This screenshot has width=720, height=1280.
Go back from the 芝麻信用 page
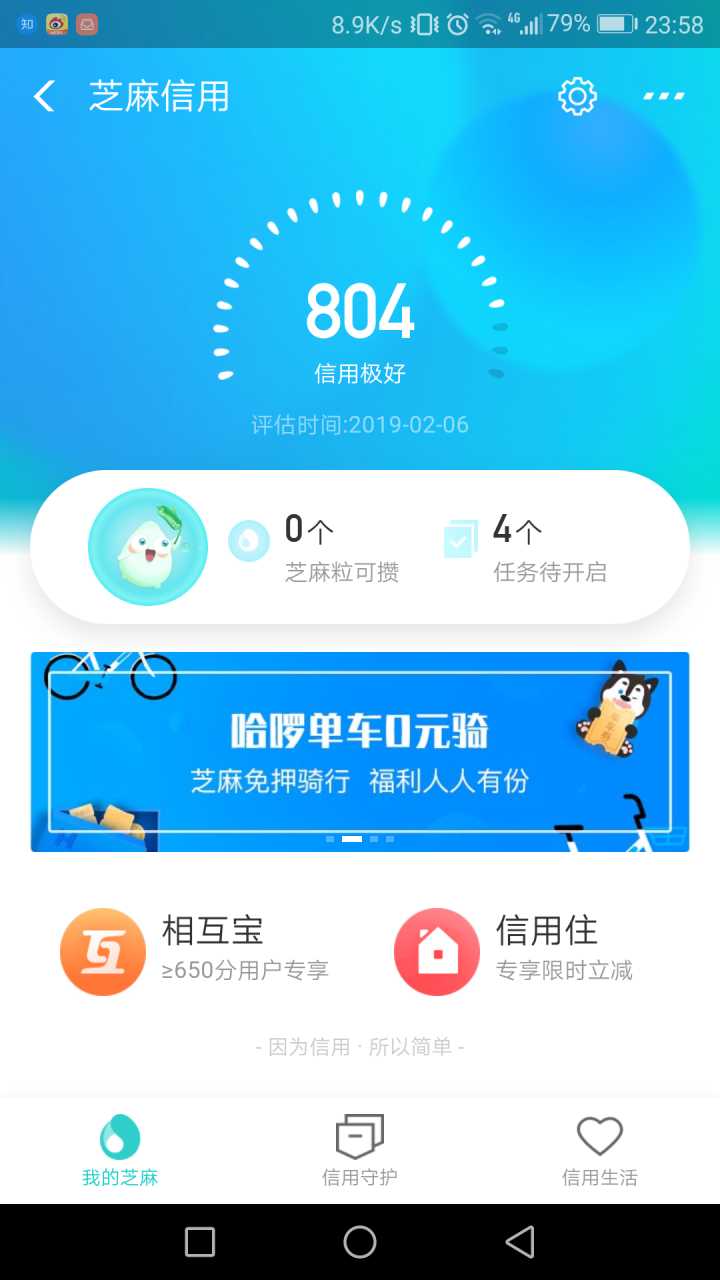click(44, 96)
